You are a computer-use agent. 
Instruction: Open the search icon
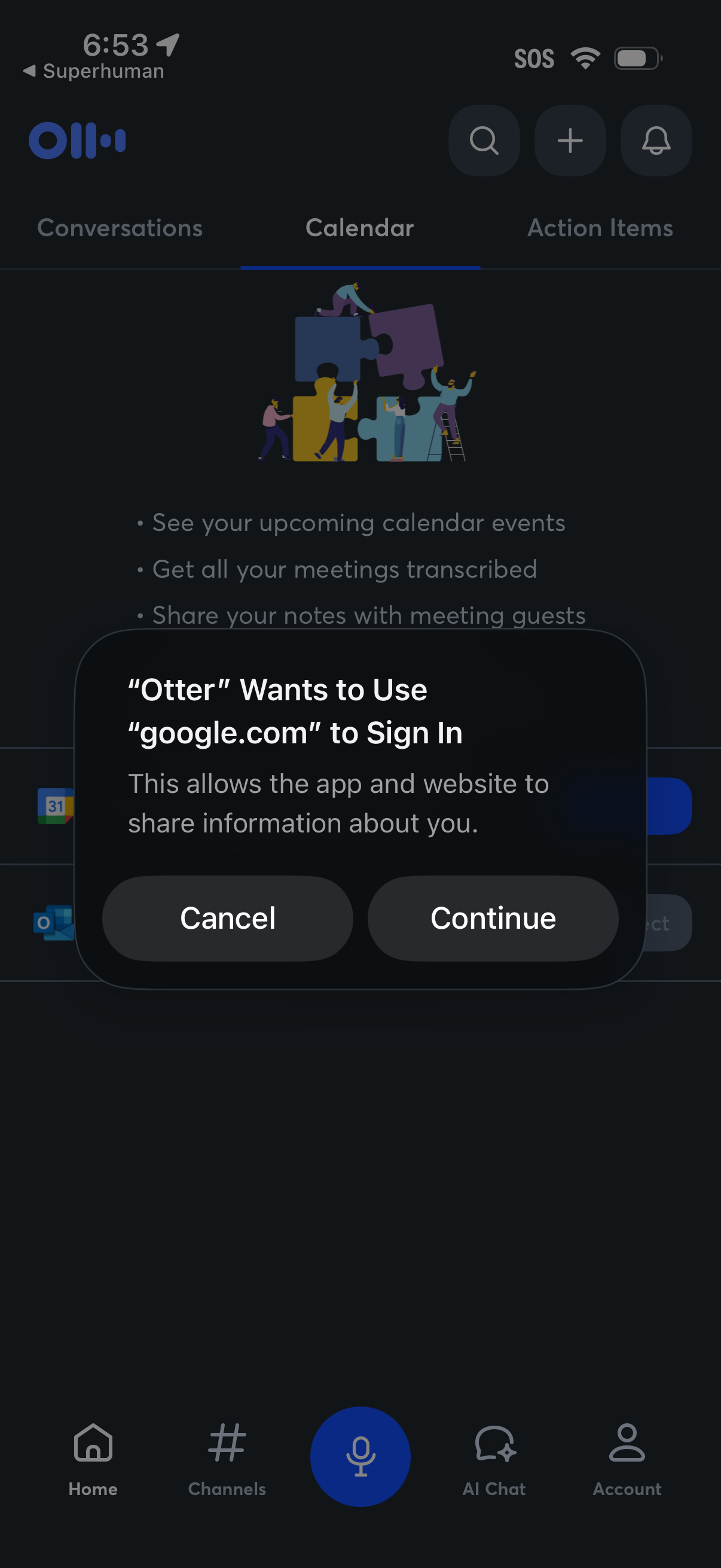(x=484, y=141)
